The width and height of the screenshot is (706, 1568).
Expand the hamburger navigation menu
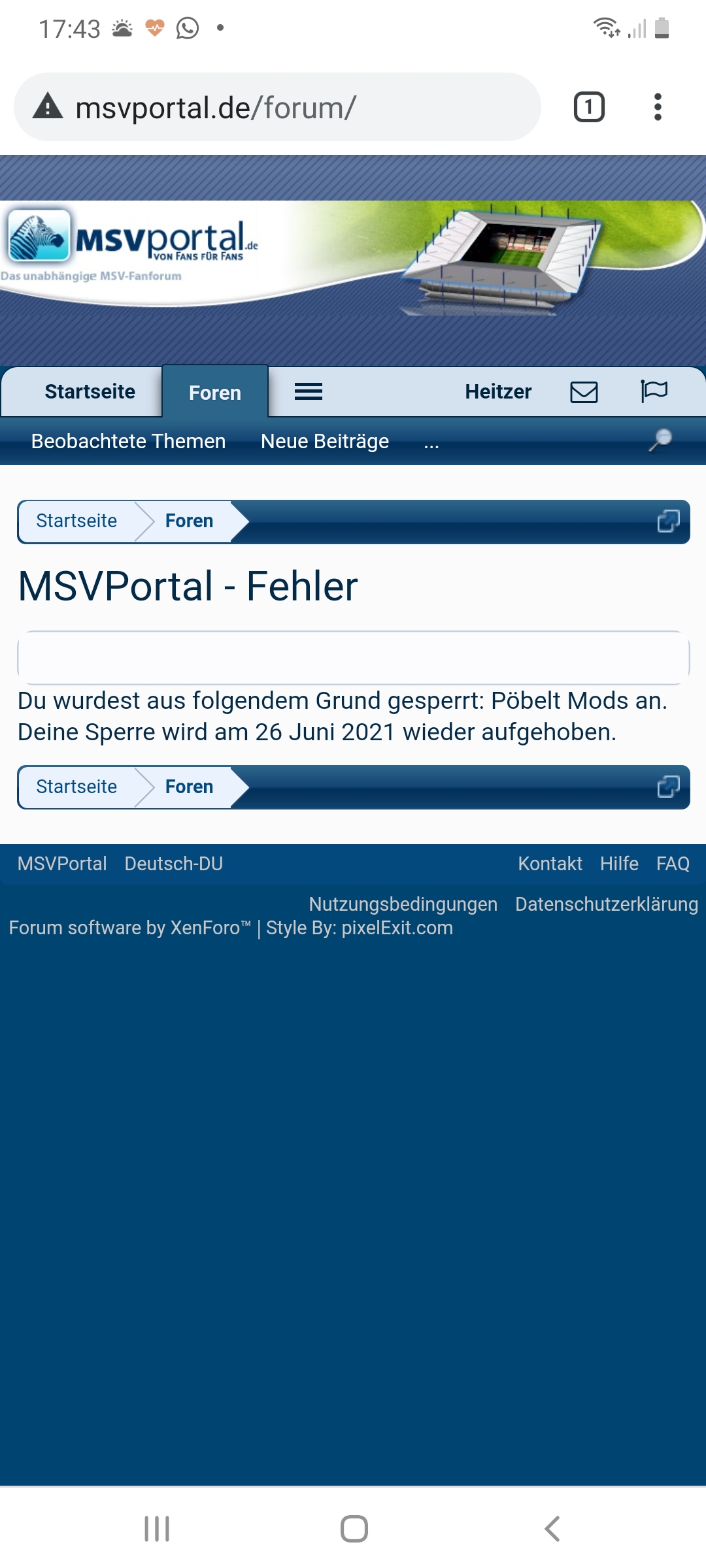(x=309, y=392)
